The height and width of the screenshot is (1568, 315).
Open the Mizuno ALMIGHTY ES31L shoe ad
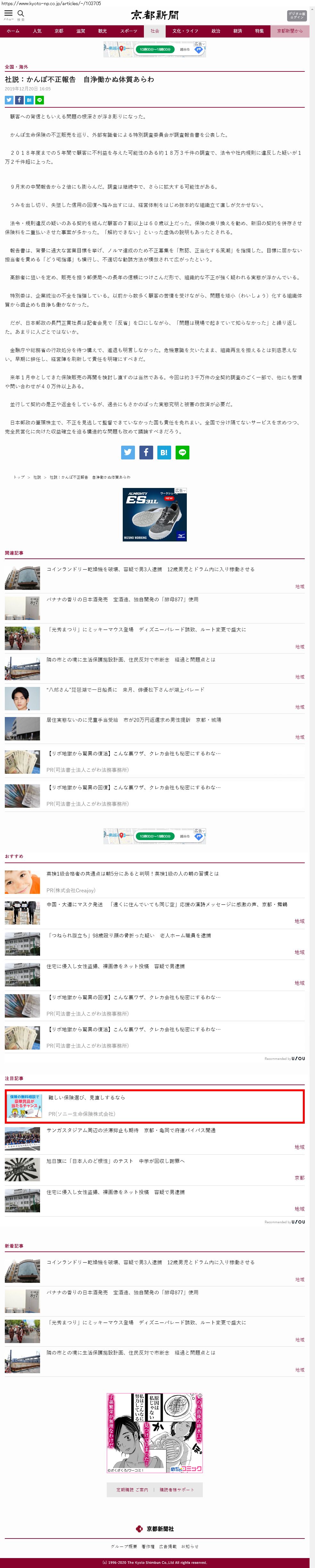[154, 514]
